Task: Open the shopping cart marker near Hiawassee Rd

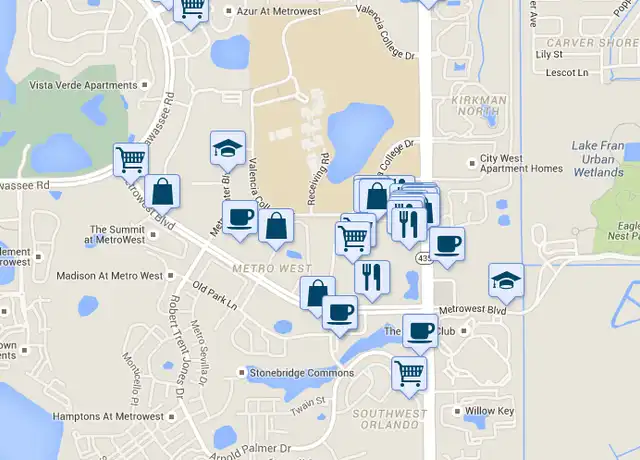Action: 130,159
